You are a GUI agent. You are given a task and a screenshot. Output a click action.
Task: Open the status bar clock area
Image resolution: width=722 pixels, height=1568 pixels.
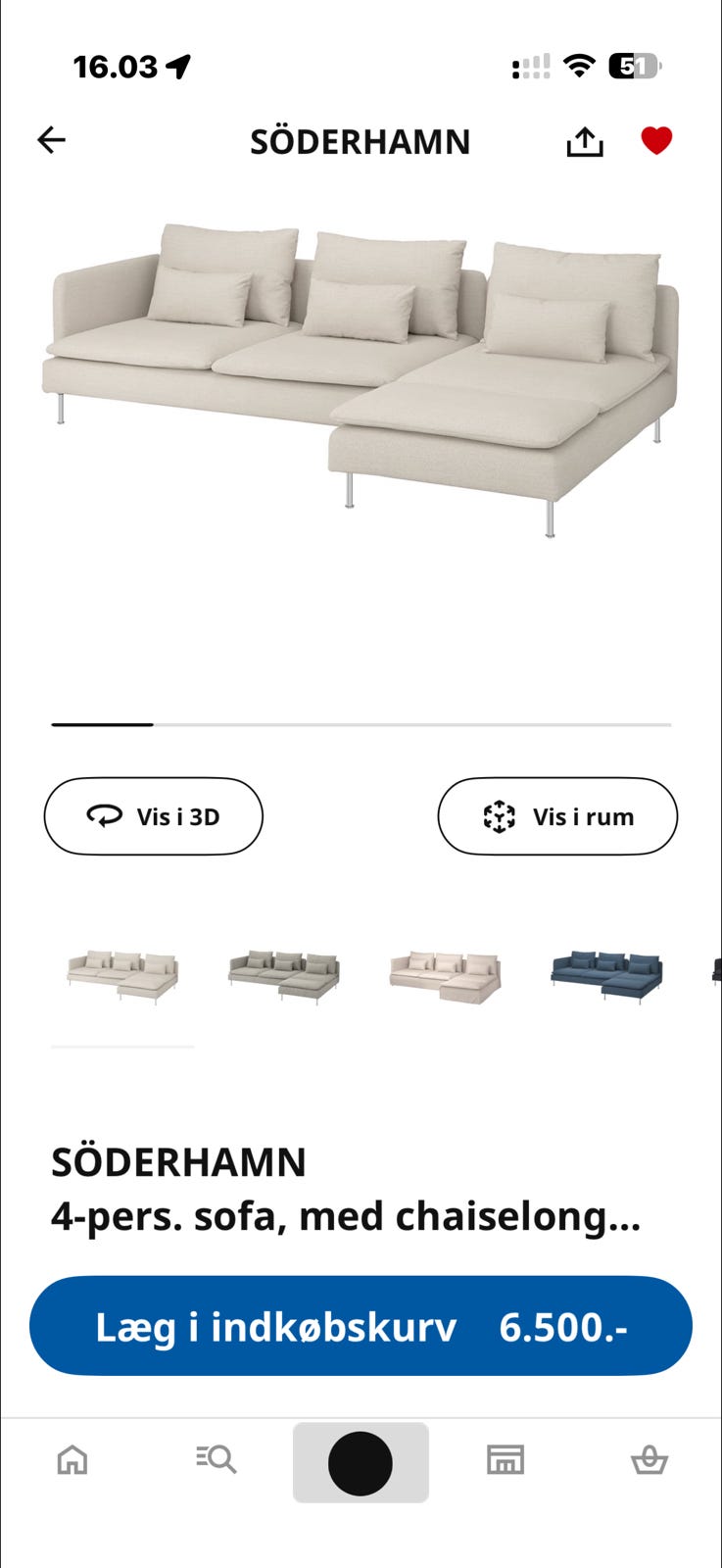tap(111, 66)
